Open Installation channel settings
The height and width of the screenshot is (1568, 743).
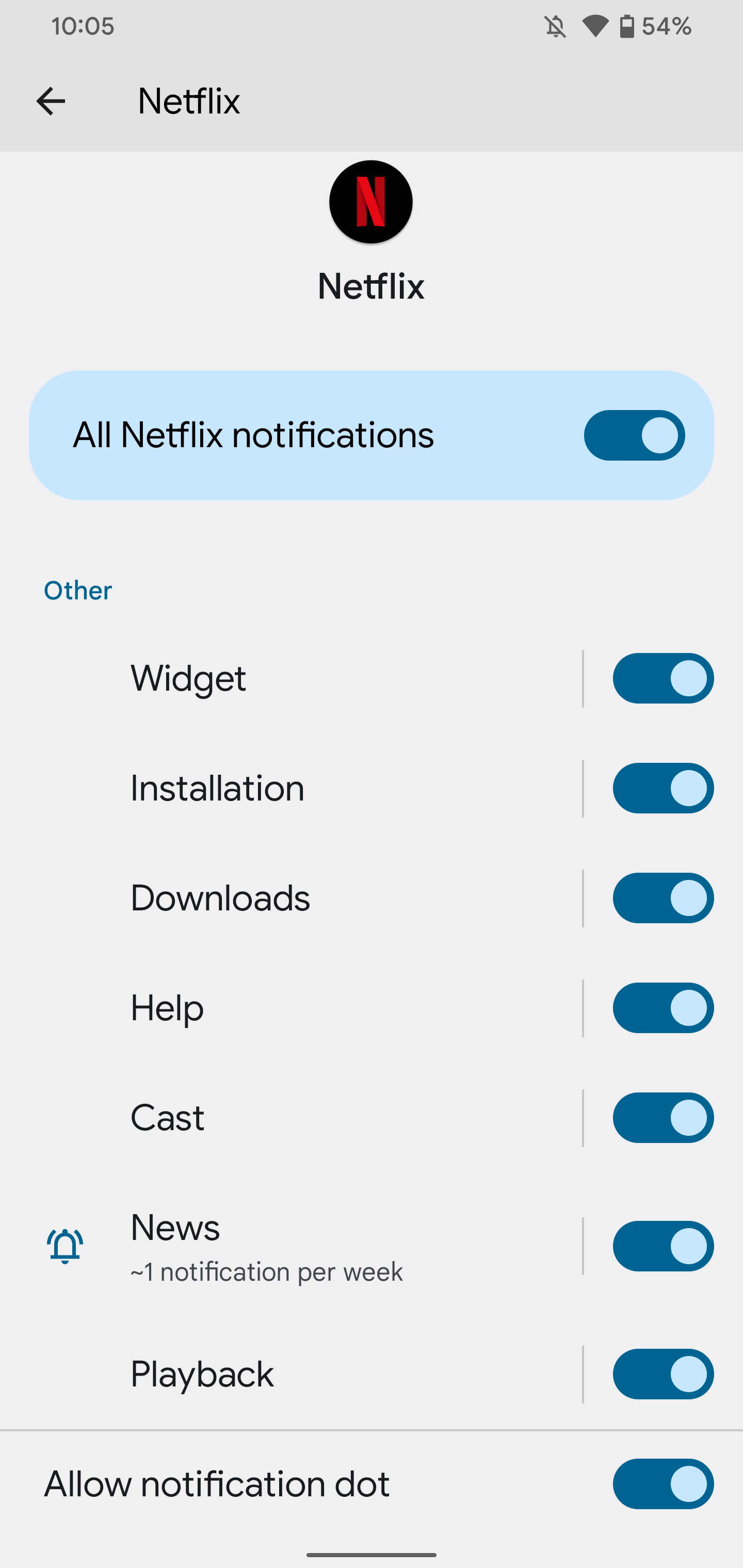(291, 788)
